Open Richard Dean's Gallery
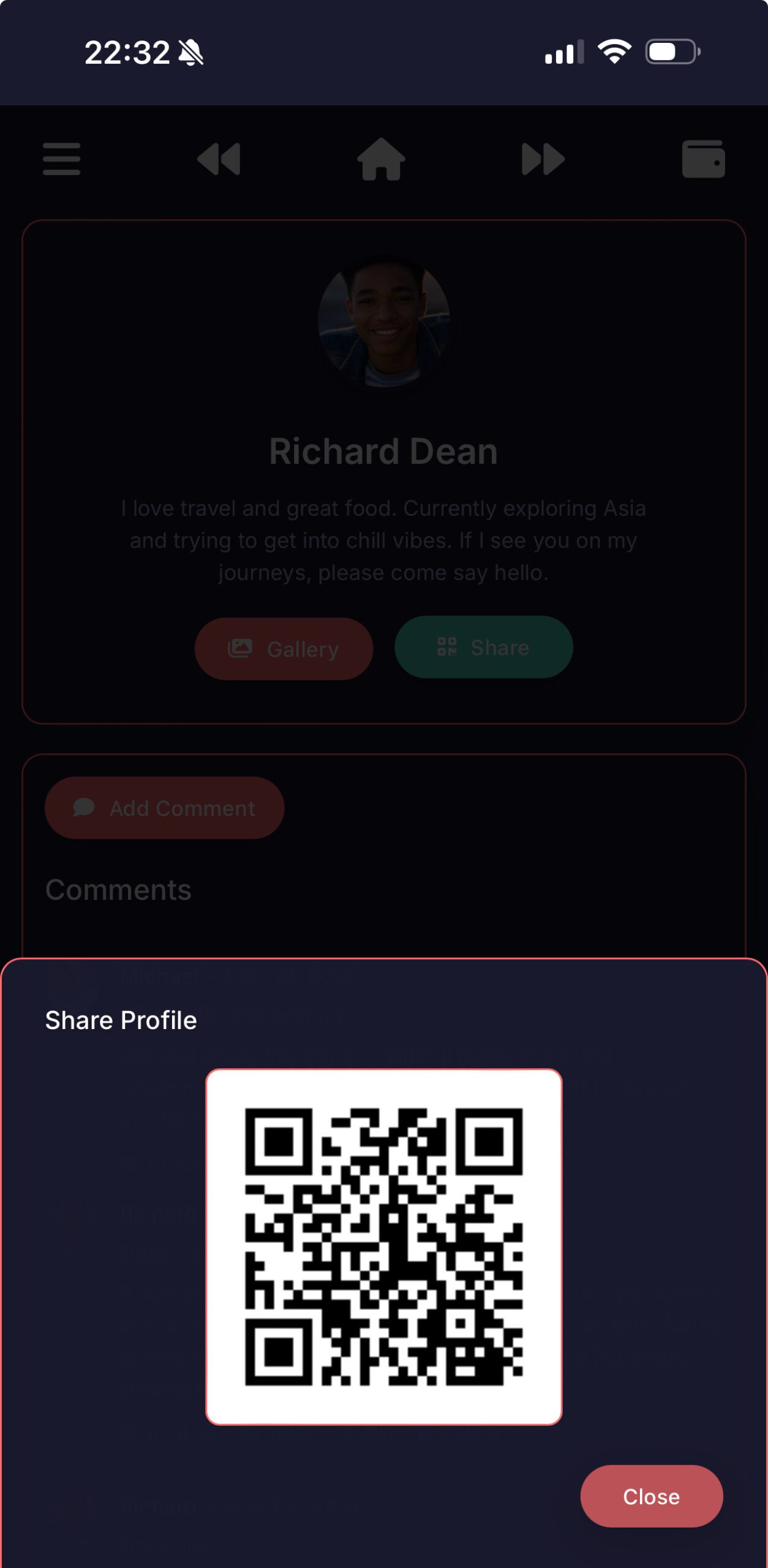 point(284,649)
